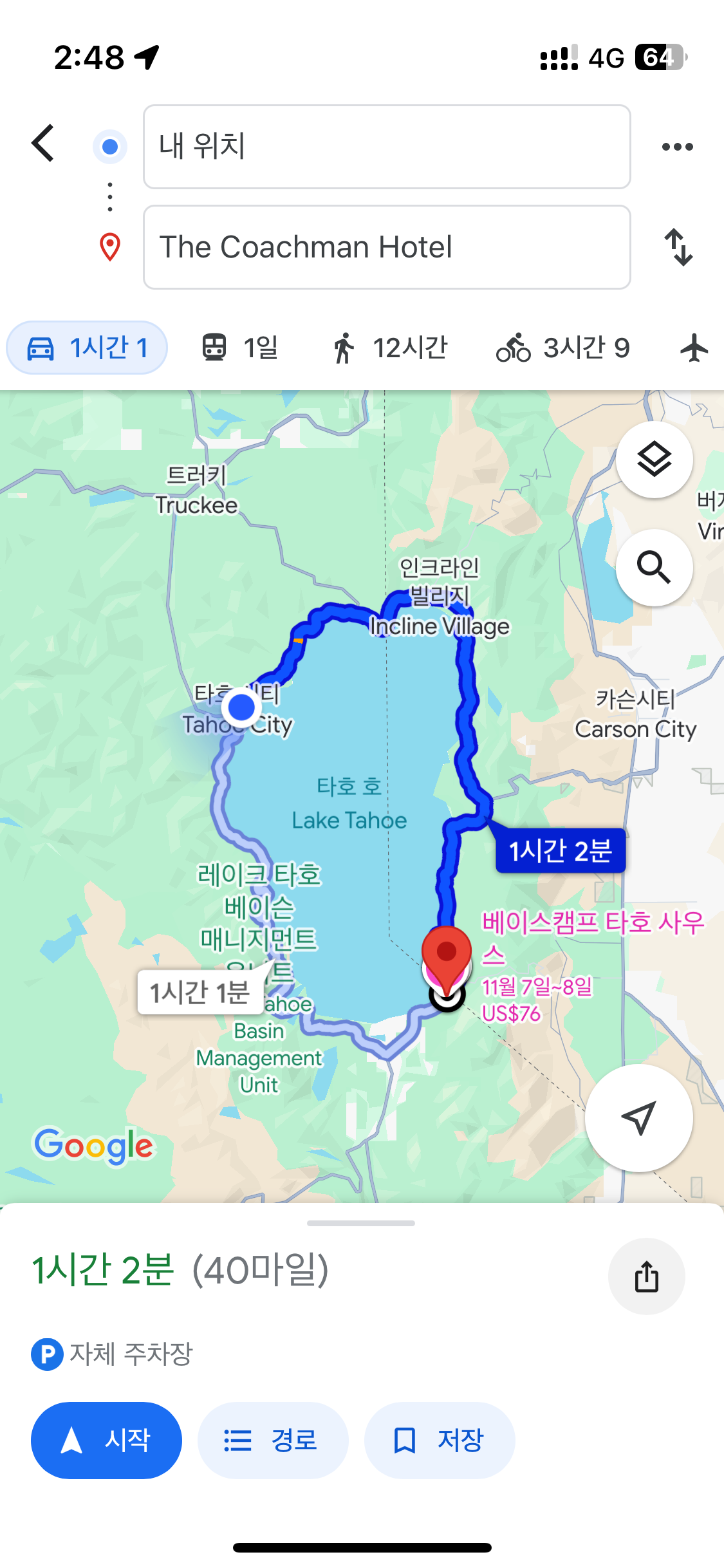Tap the share icon next to trip duration
This screenshot has height=1568, width=724.
[x=646, y=1276]
